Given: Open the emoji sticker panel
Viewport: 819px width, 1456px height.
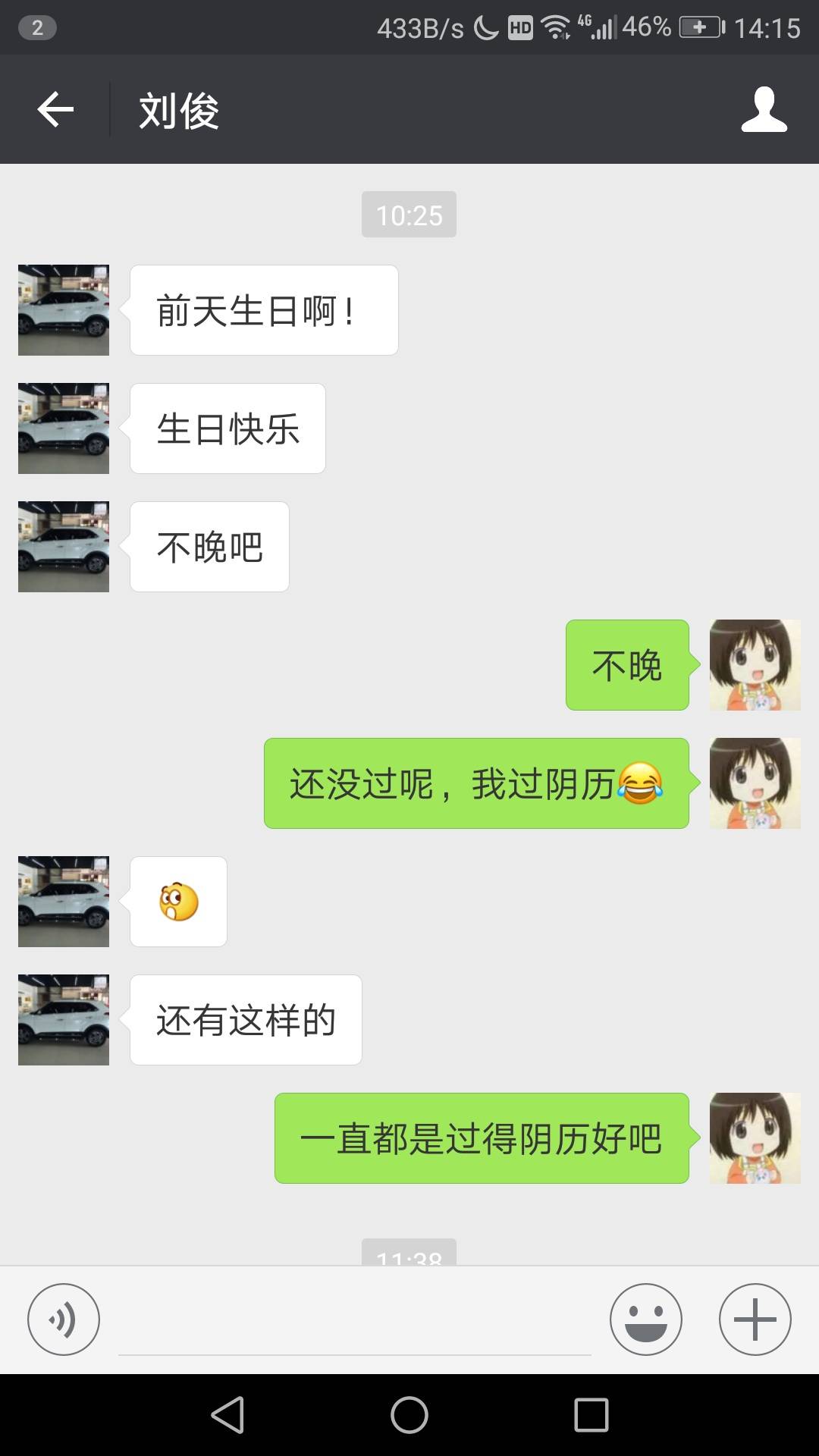Looking at the screenshot, I should click(645, 1319).
